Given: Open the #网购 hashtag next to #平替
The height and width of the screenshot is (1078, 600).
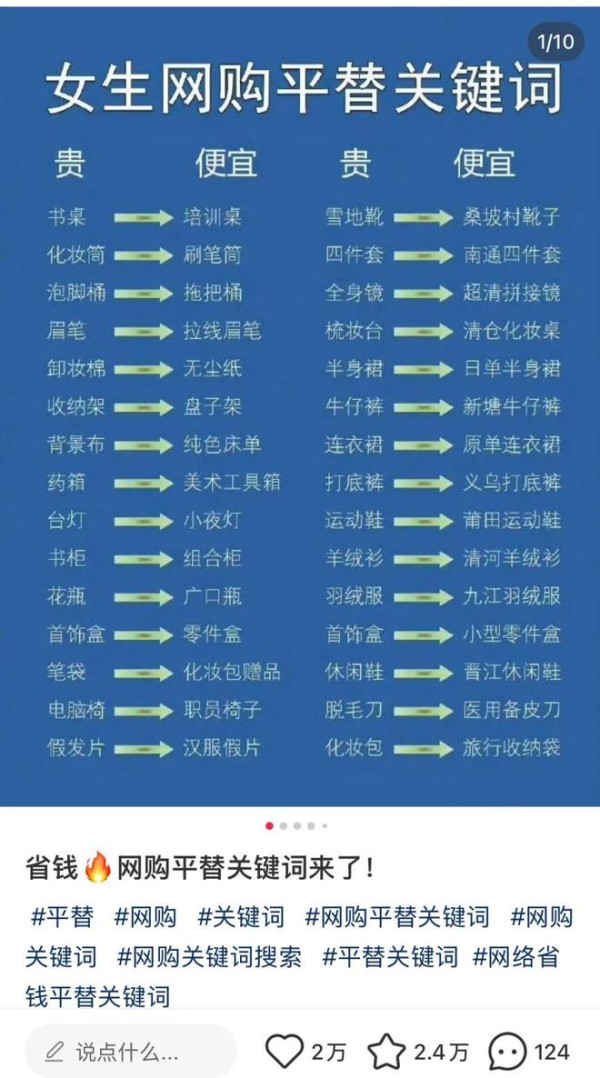Looking at the screenshot, I should pos(145,917).
